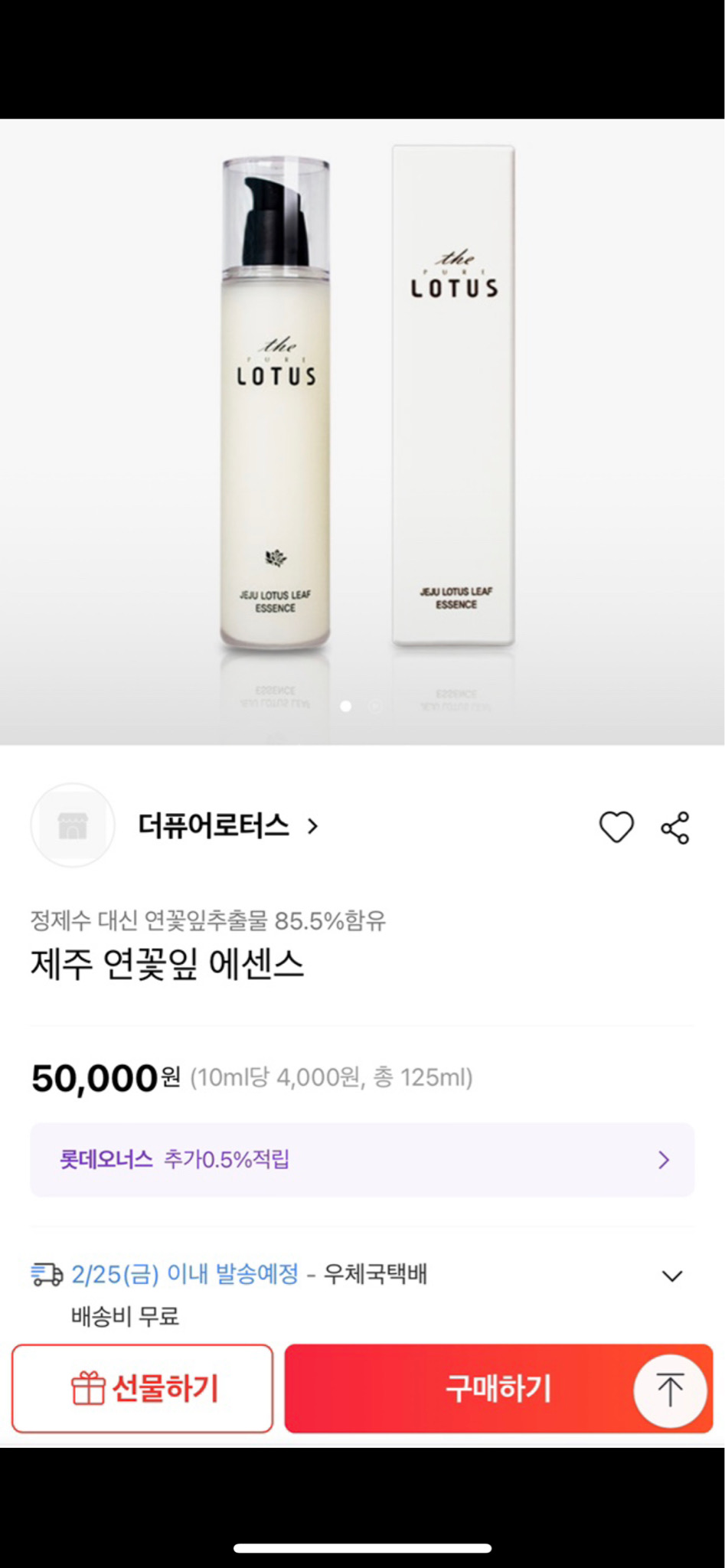This screenshot has height=1568, width=725.
Task: Select the second image carousel dot
Action: click(x=375, y=707)
